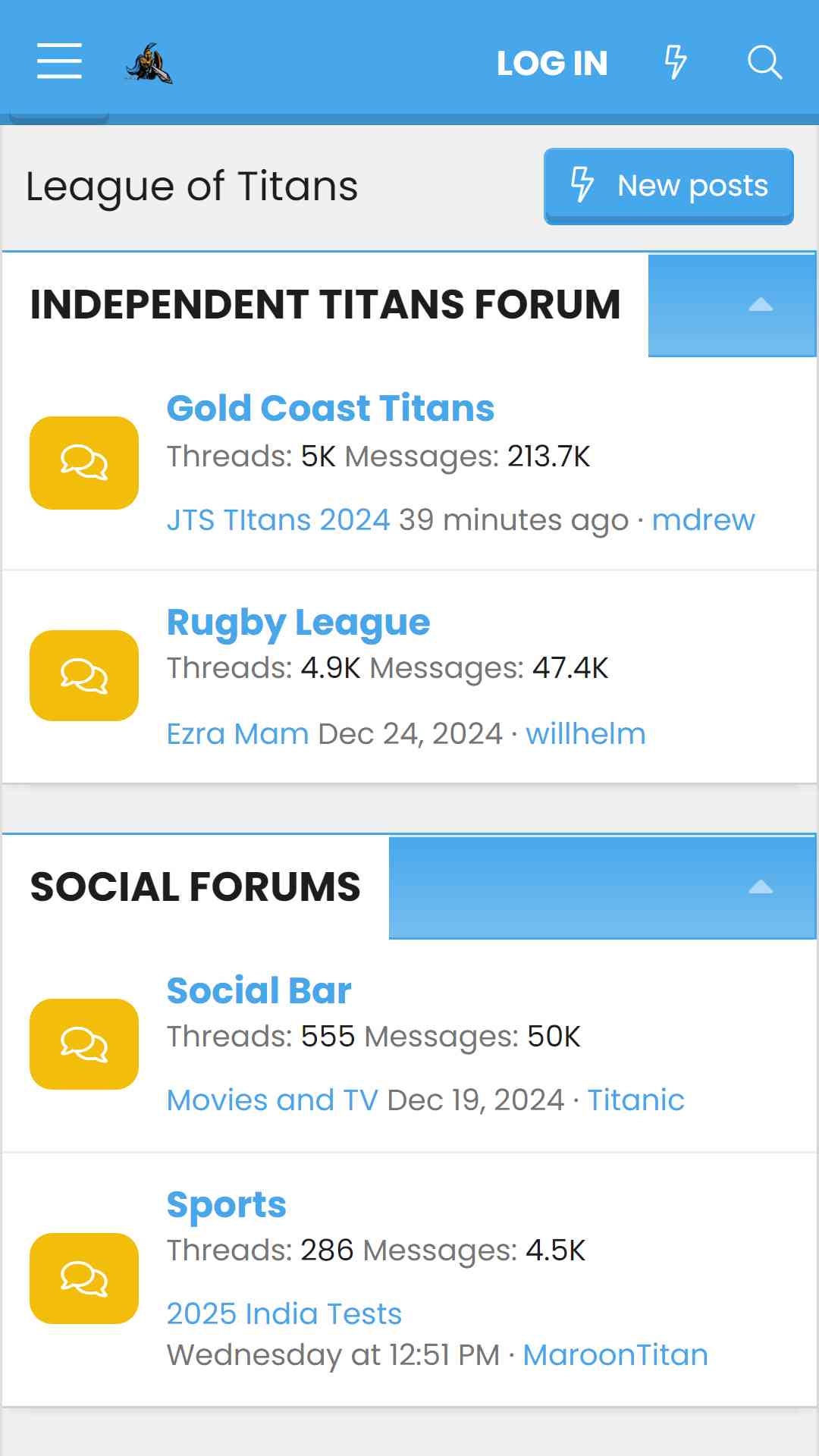Open the Gold Coast Titans forum
819x1456 pixels.
coord(331,408)
